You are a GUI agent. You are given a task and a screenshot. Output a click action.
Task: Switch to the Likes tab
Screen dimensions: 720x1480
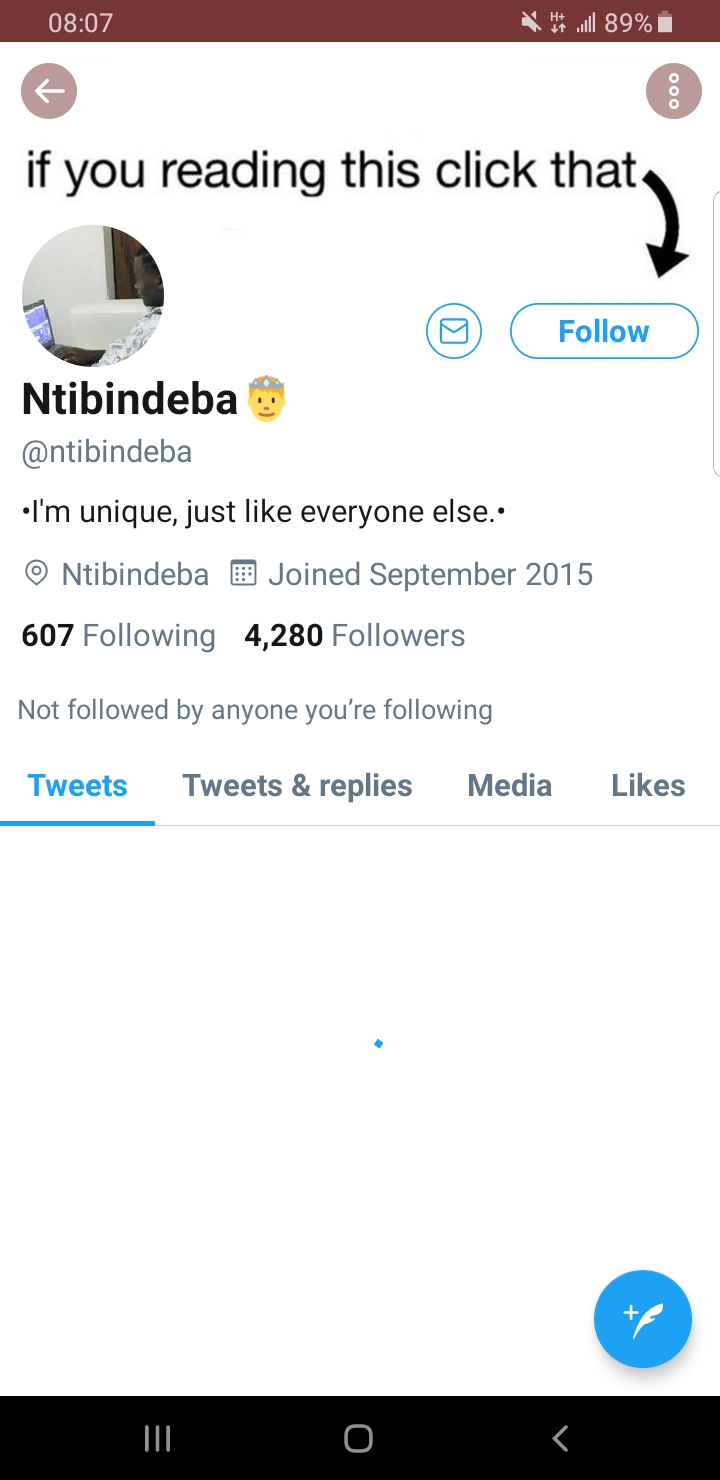(x=648, y=786)
